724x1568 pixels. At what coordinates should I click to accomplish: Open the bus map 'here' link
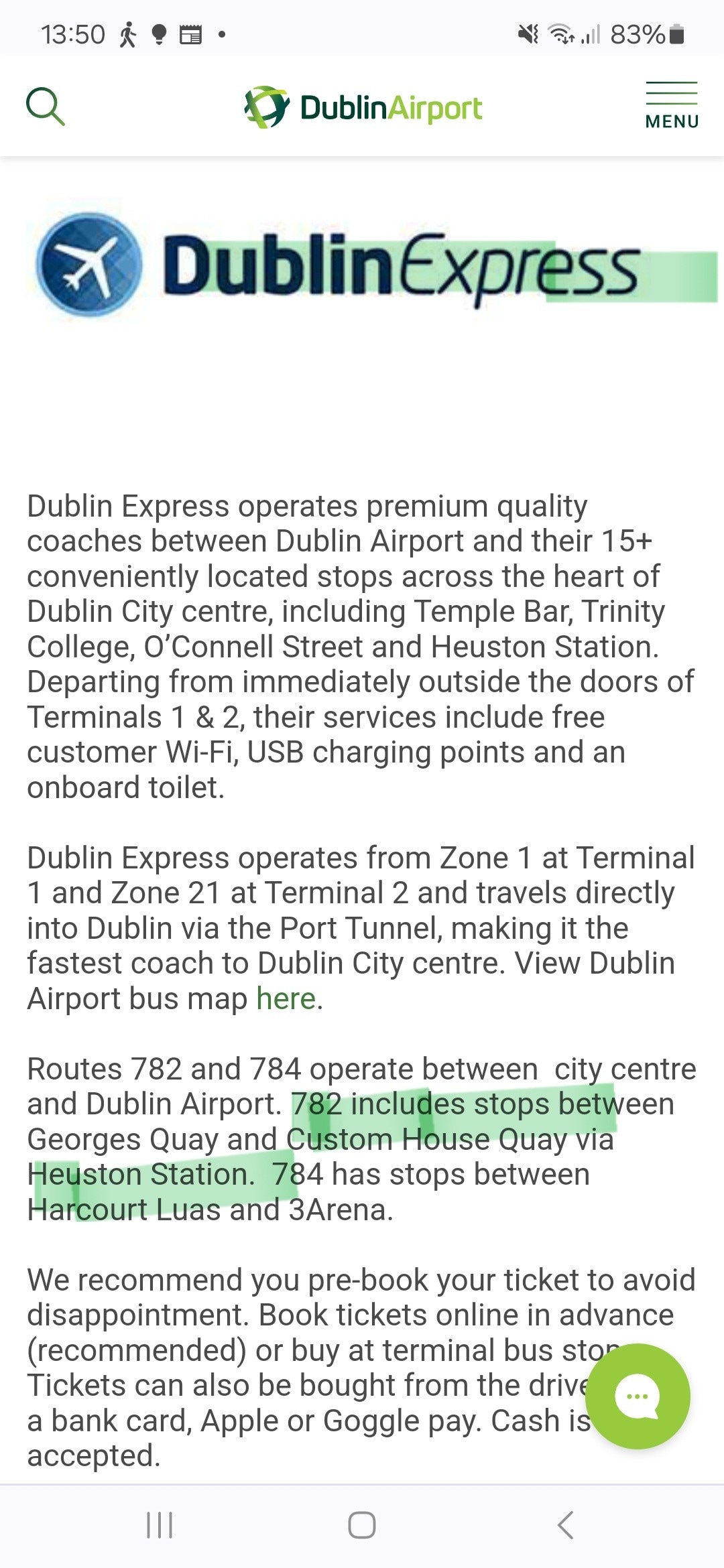pos(286,999)
